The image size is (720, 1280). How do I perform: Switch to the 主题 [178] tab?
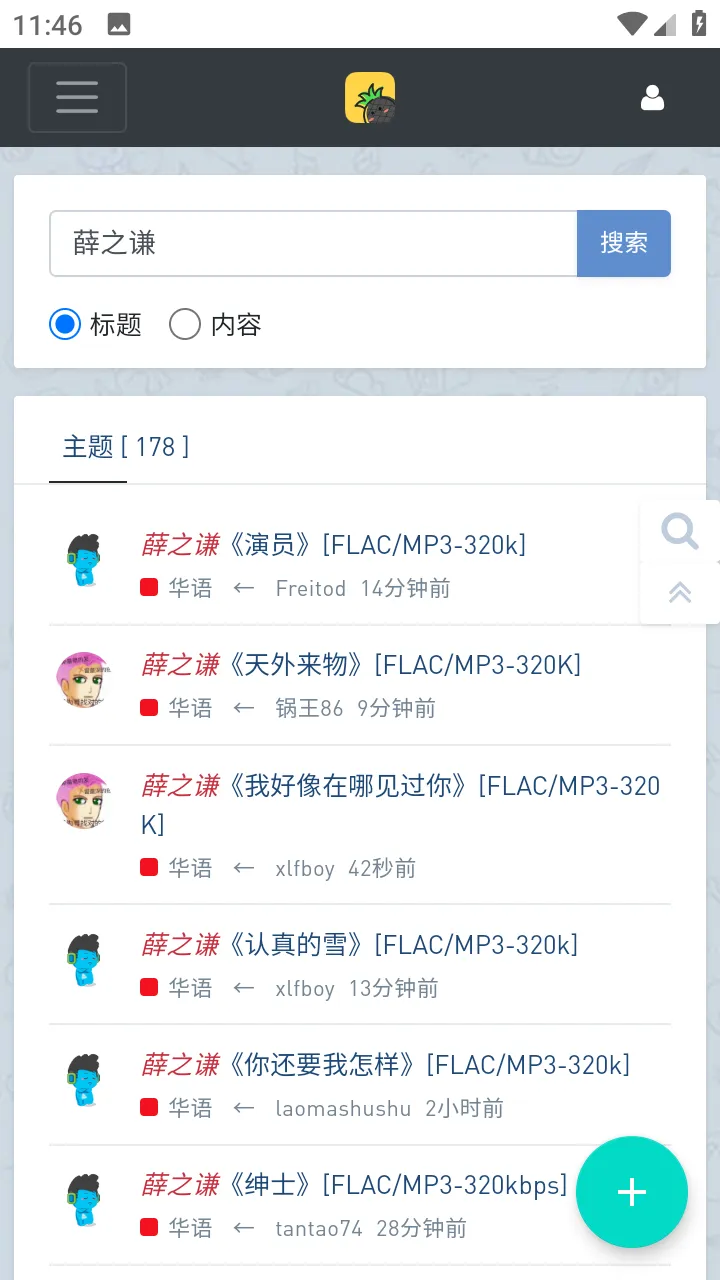[x=126, y=447]
